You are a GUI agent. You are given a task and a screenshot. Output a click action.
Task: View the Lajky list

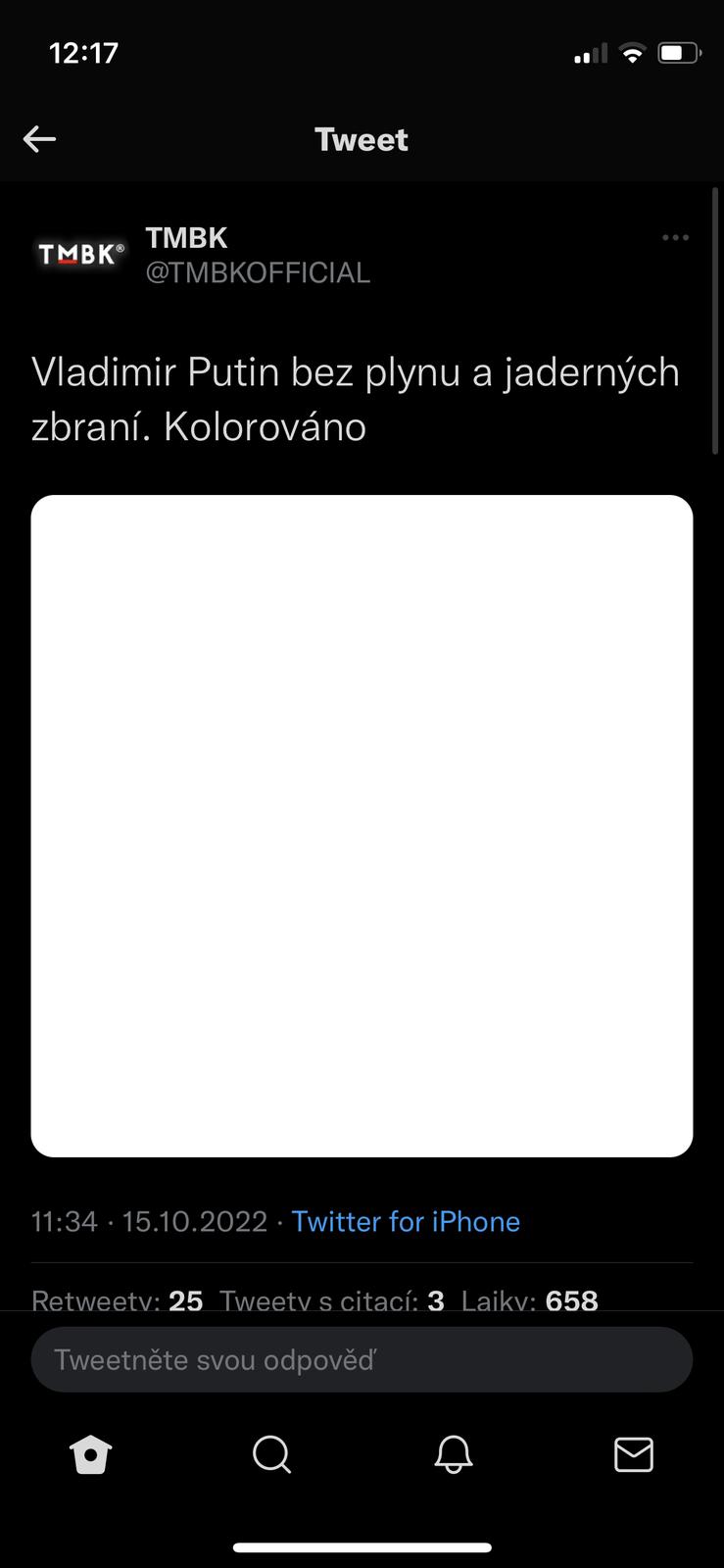pos(529,1299)
